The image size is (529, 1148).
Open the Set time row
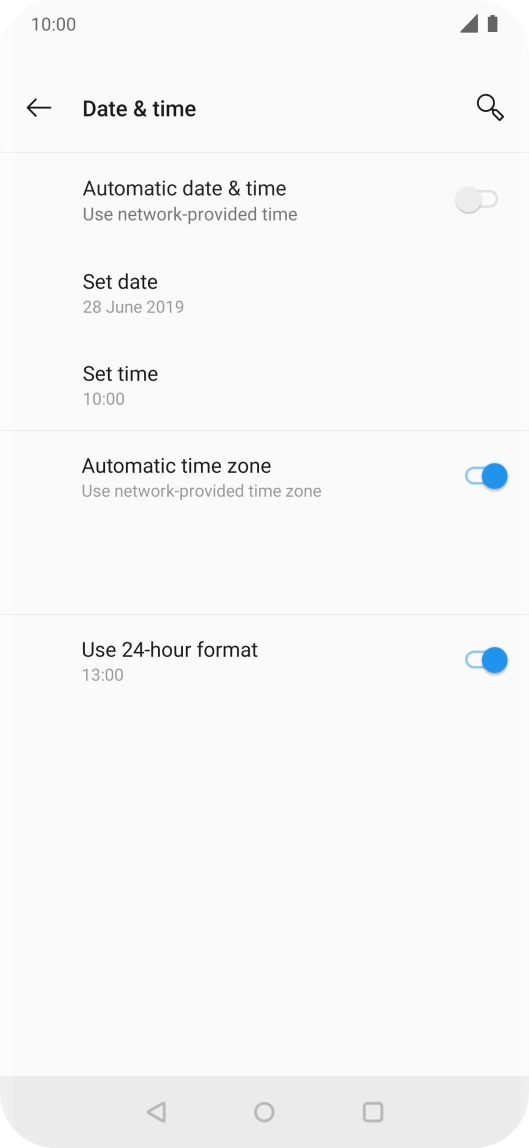click(264, 385)
